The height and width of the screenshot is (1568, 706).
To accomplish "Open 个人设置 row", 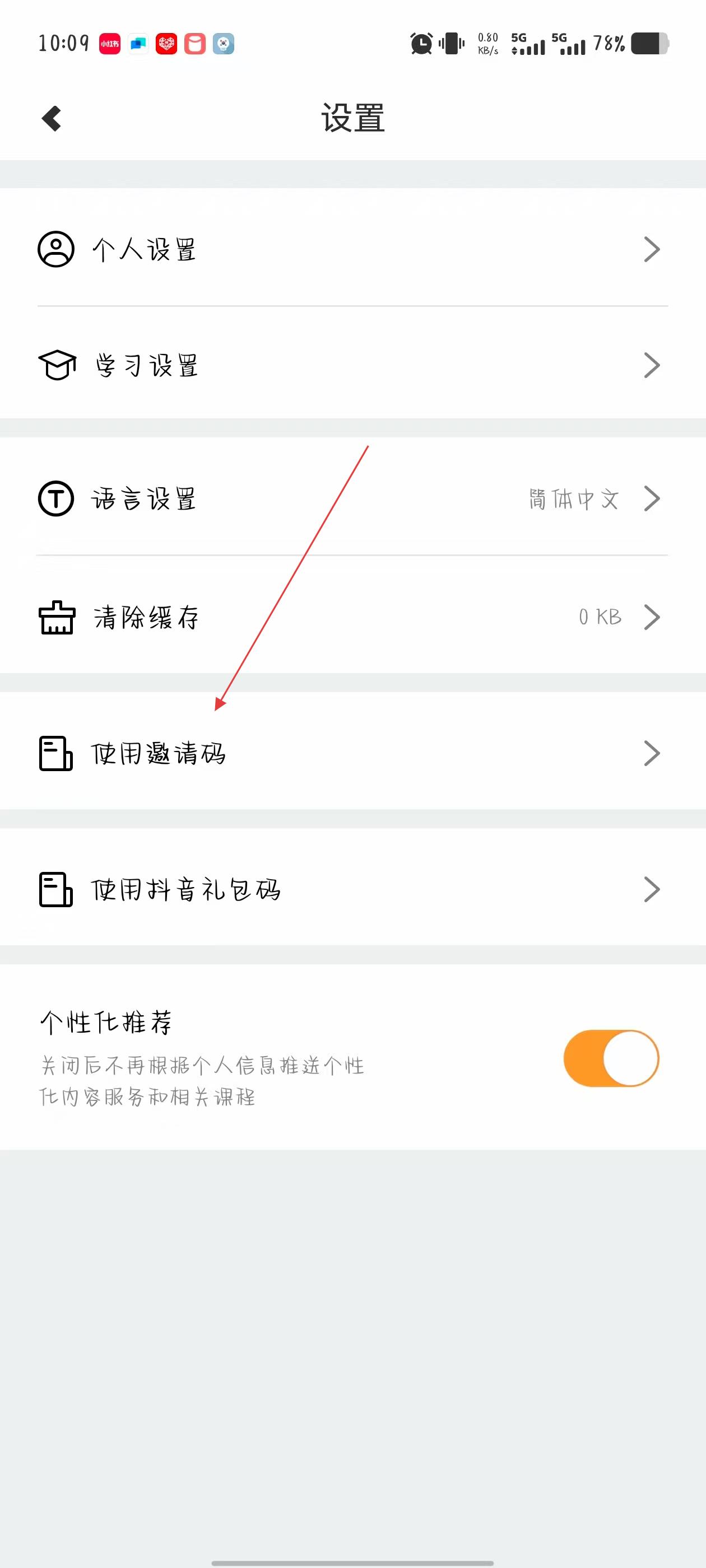I will click(x=352, y=249).
